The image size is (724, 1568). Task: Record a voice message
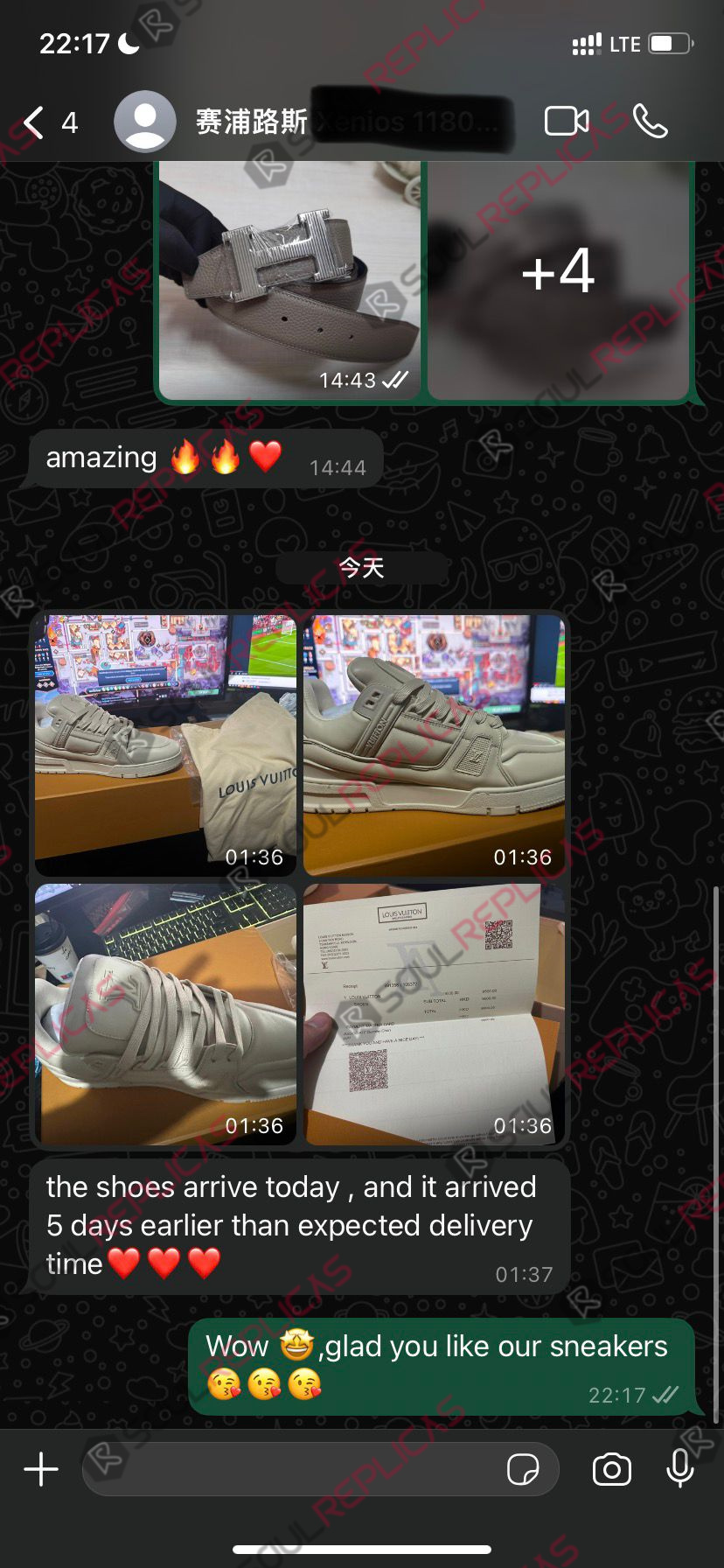(x=679, y=1469)
